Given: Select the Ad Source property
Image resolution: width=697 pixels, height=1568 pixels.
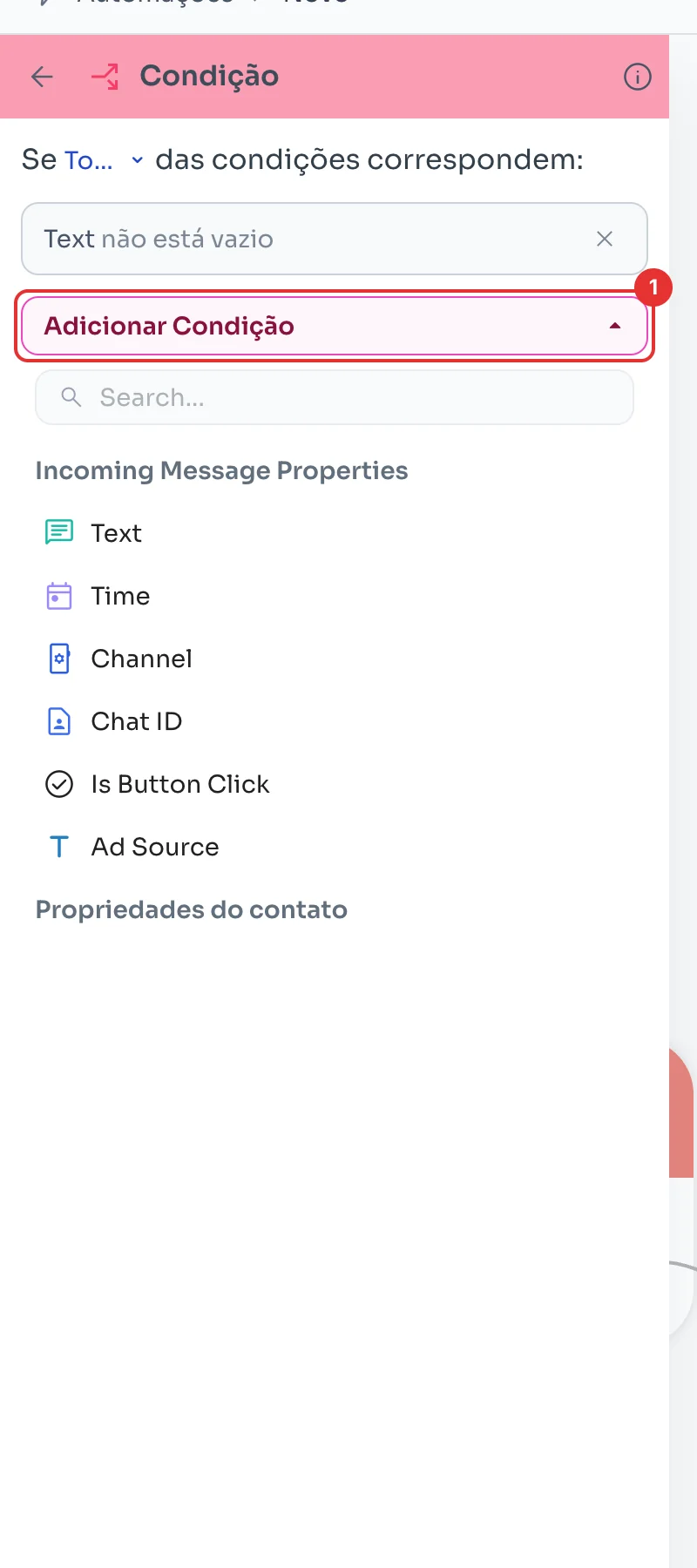Looking at the screenshot, I should [x=335, y=847].
